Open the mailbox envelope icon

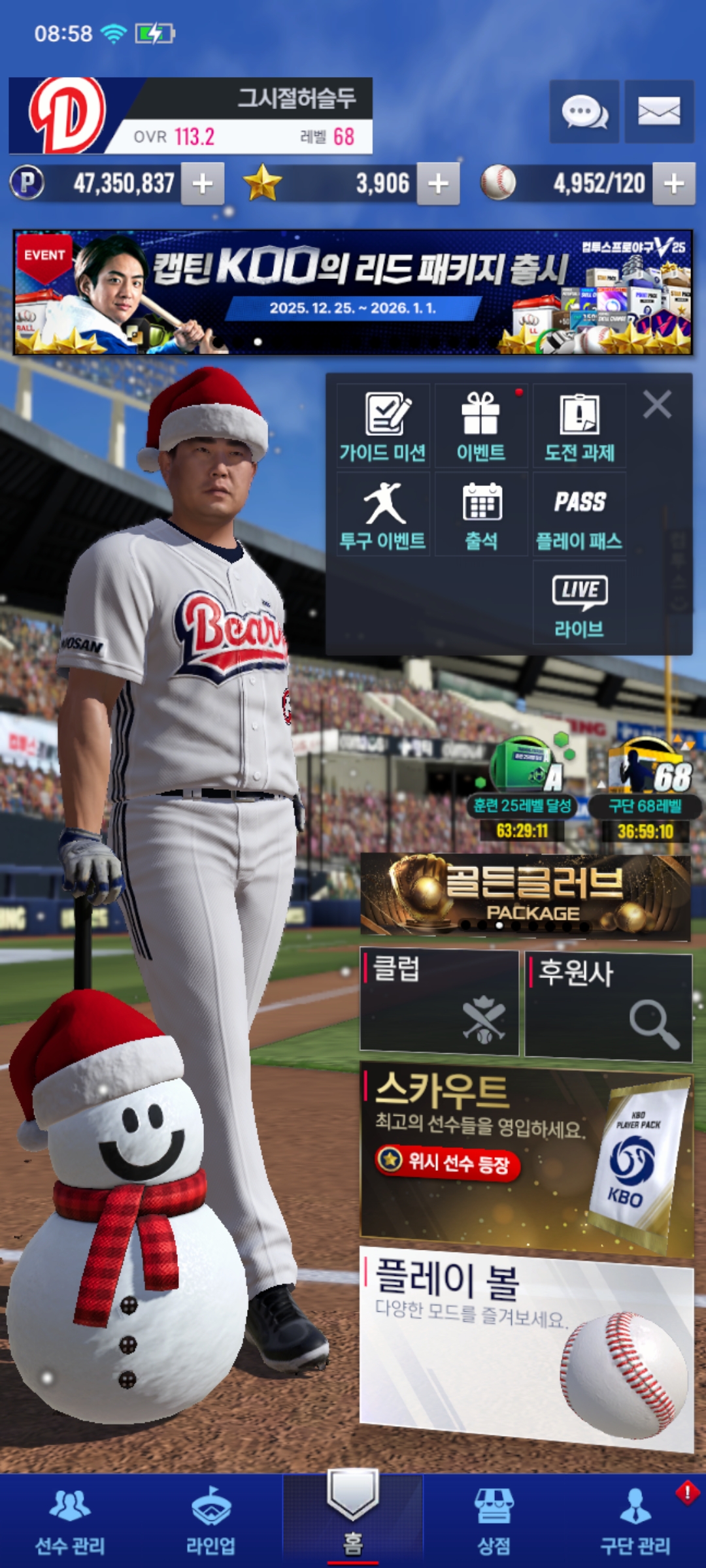click(658, 112)
